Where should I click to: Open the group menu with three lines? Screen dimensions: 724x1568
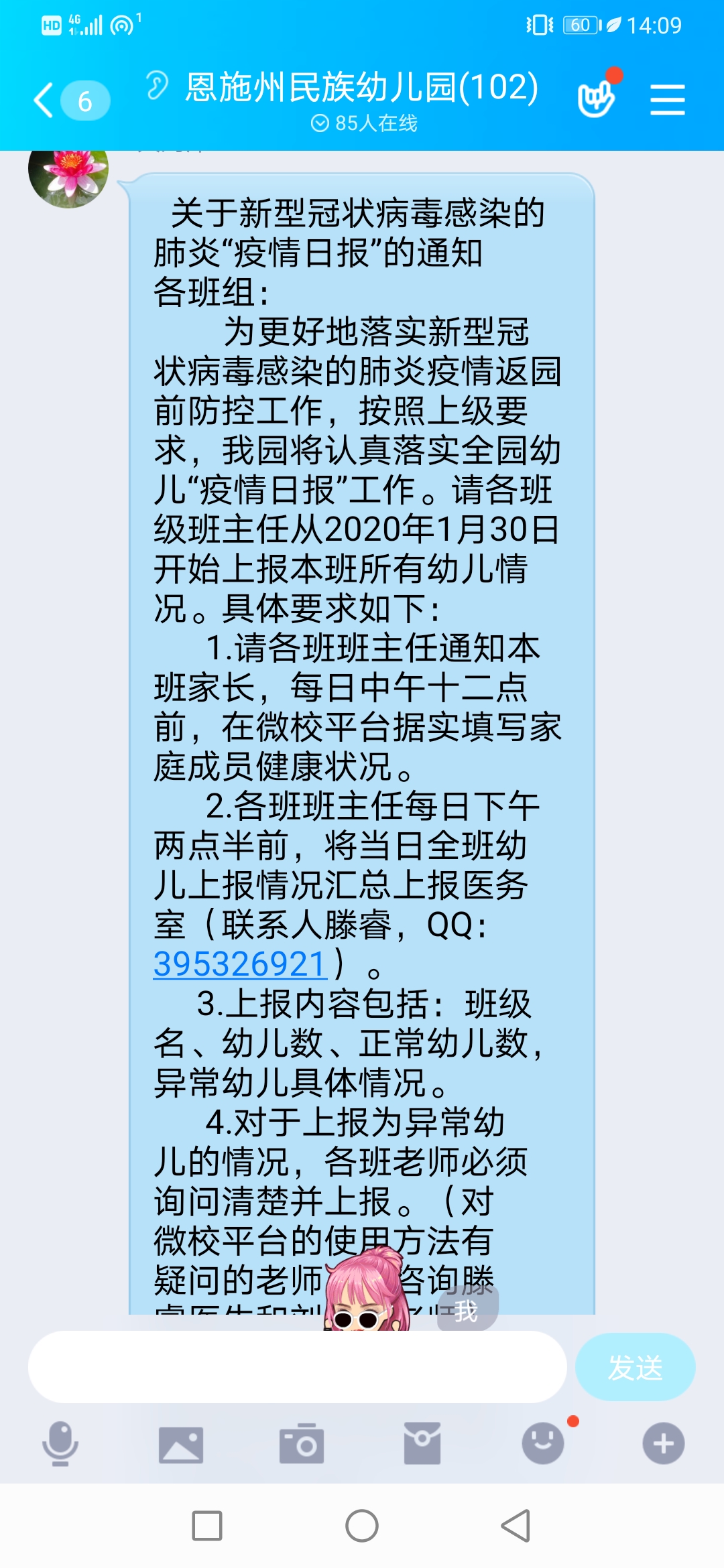(667, 100)
